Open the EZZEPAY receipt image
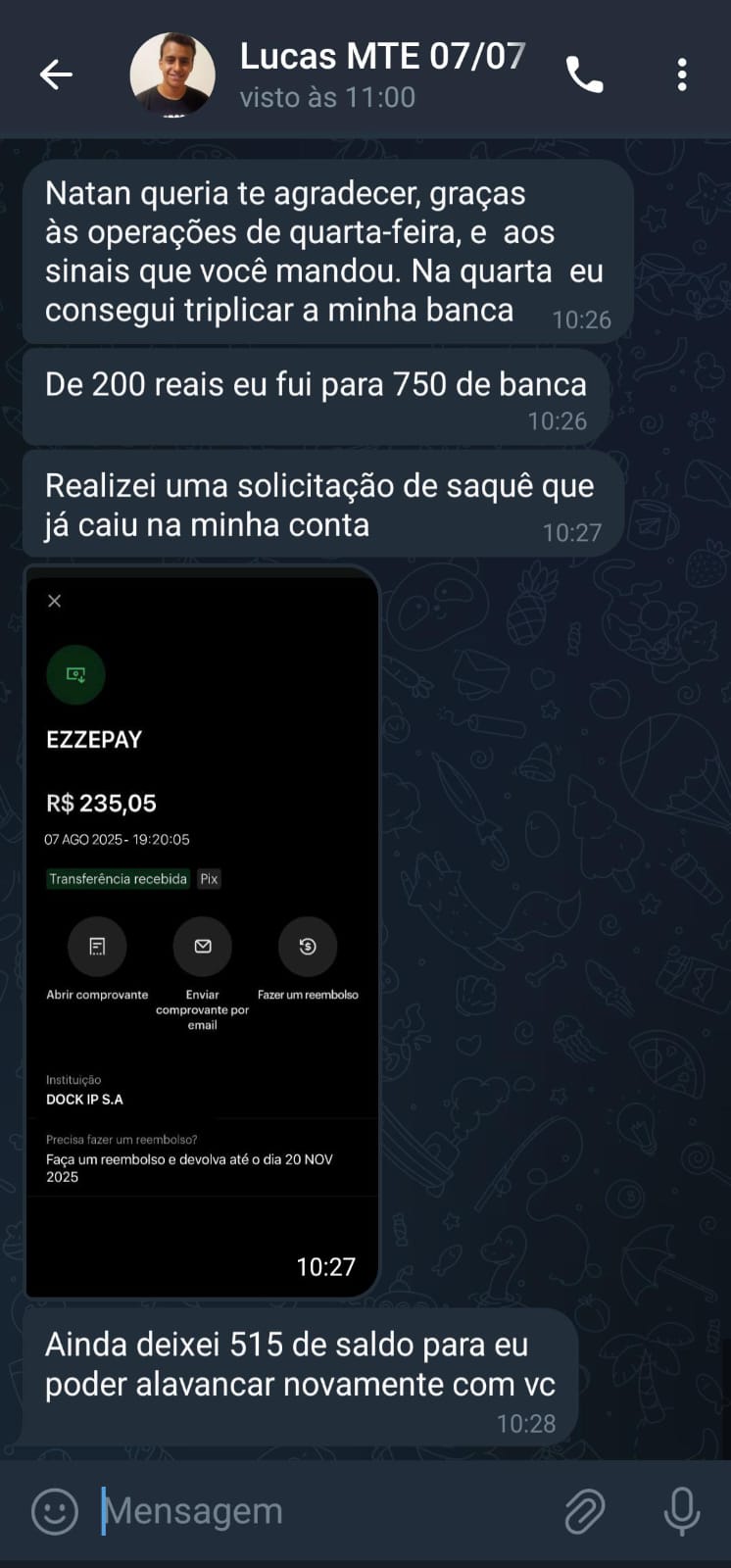 click(x=202, y=932)
